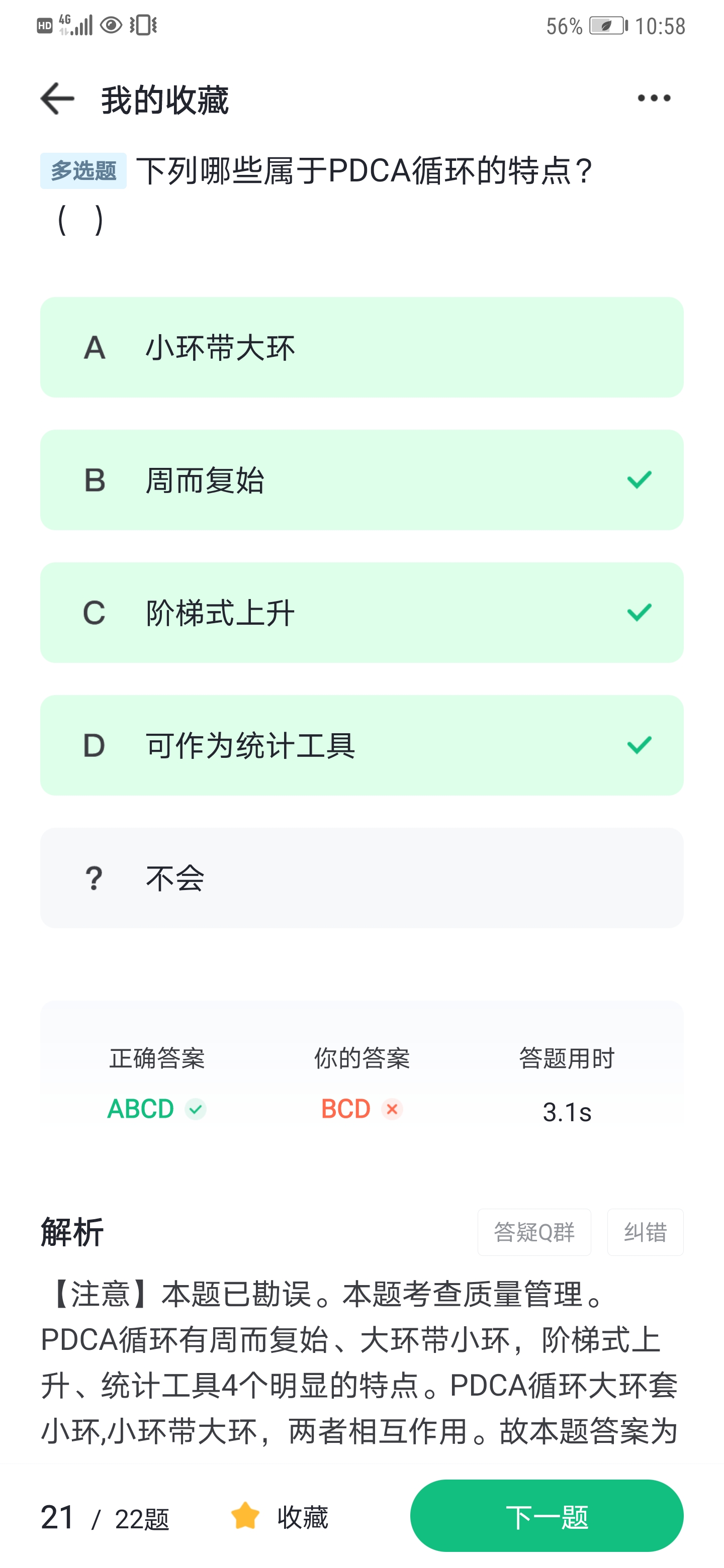Screen dimensions: 724x1568
Task: Tap the 不会 option
Action: [361, 878]
